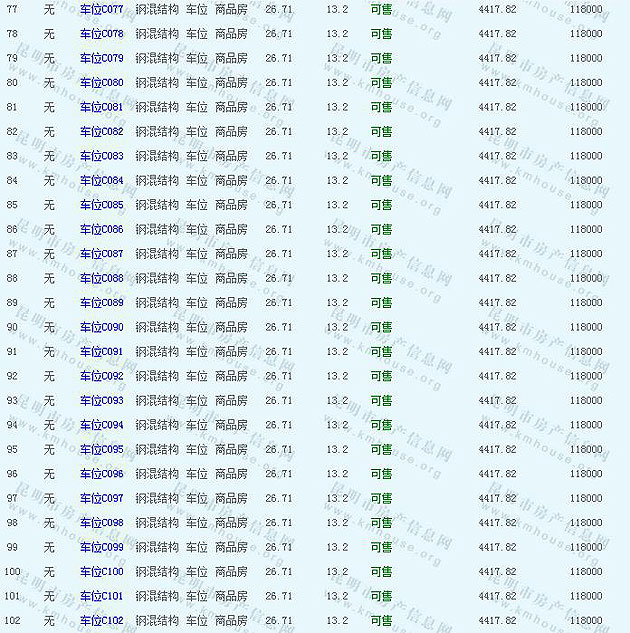Tap the 车位C096 entry
Screen dimensions: 630x633
pyautogui.click(x=102, y=474)
